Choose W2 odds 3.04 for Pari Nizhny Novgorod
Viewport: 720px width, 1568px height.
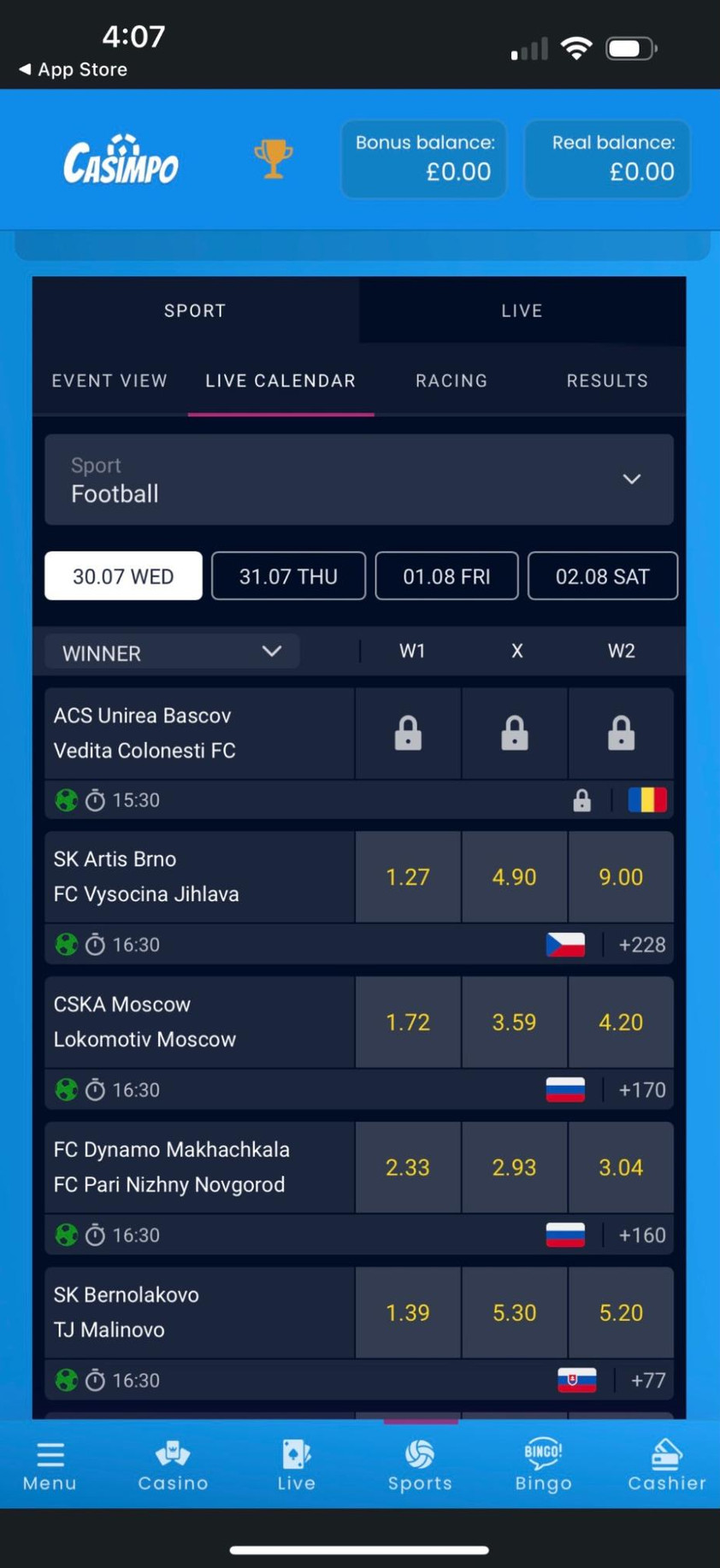coord(621,1168)
